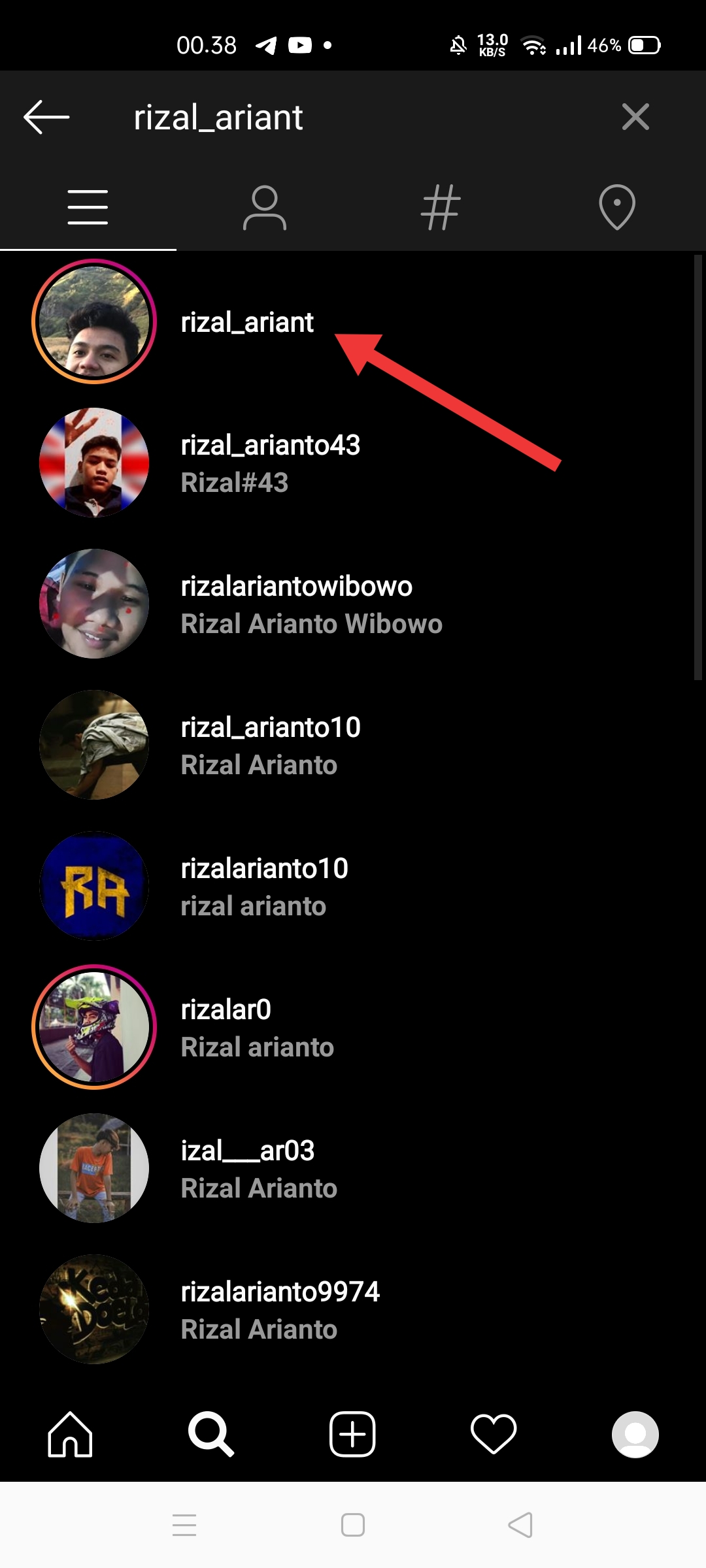Image resolution: width=706 pixels, height=1568 pixels.
Task: Open the rizalarianto9974 result
Action: point(280,1309)
